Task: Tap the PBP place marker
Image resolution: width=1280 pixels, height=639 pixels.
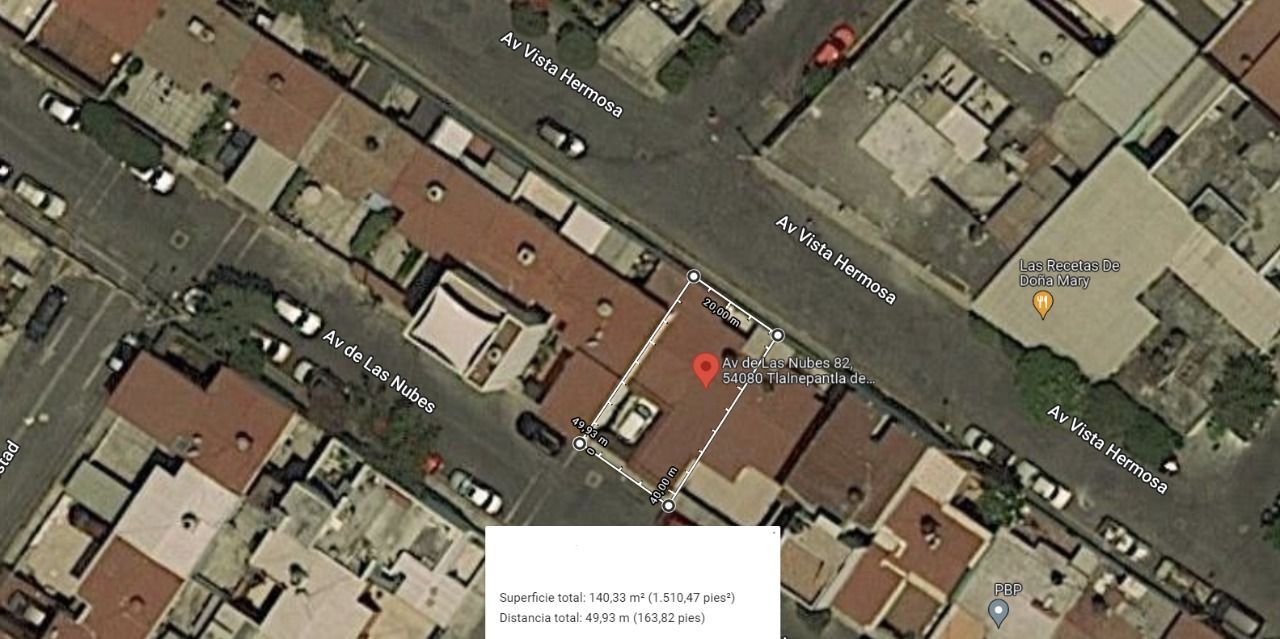Action: click(x=998, y=611)
